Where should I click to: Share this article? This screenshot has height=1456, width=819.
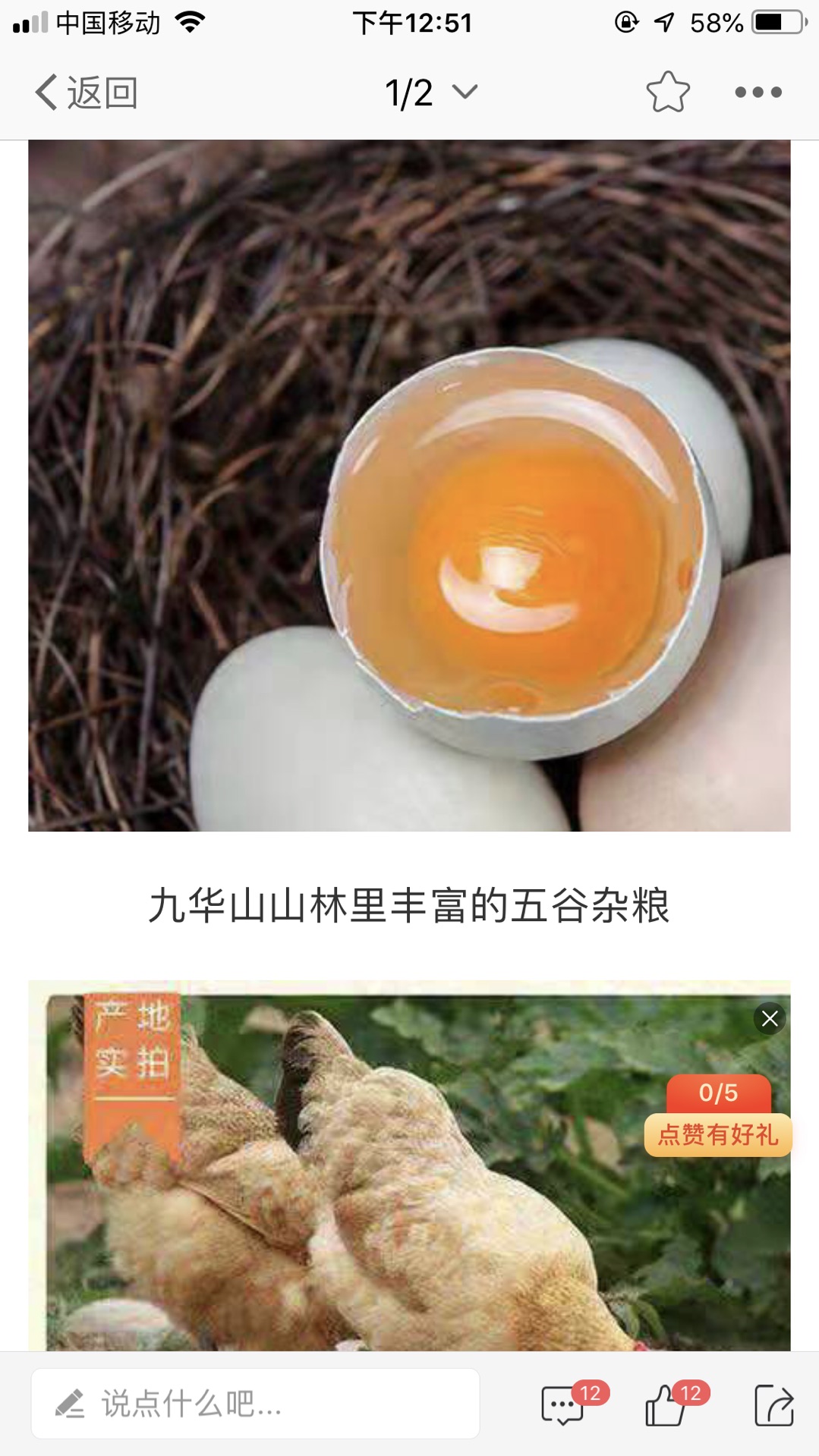coord(774,1405)
